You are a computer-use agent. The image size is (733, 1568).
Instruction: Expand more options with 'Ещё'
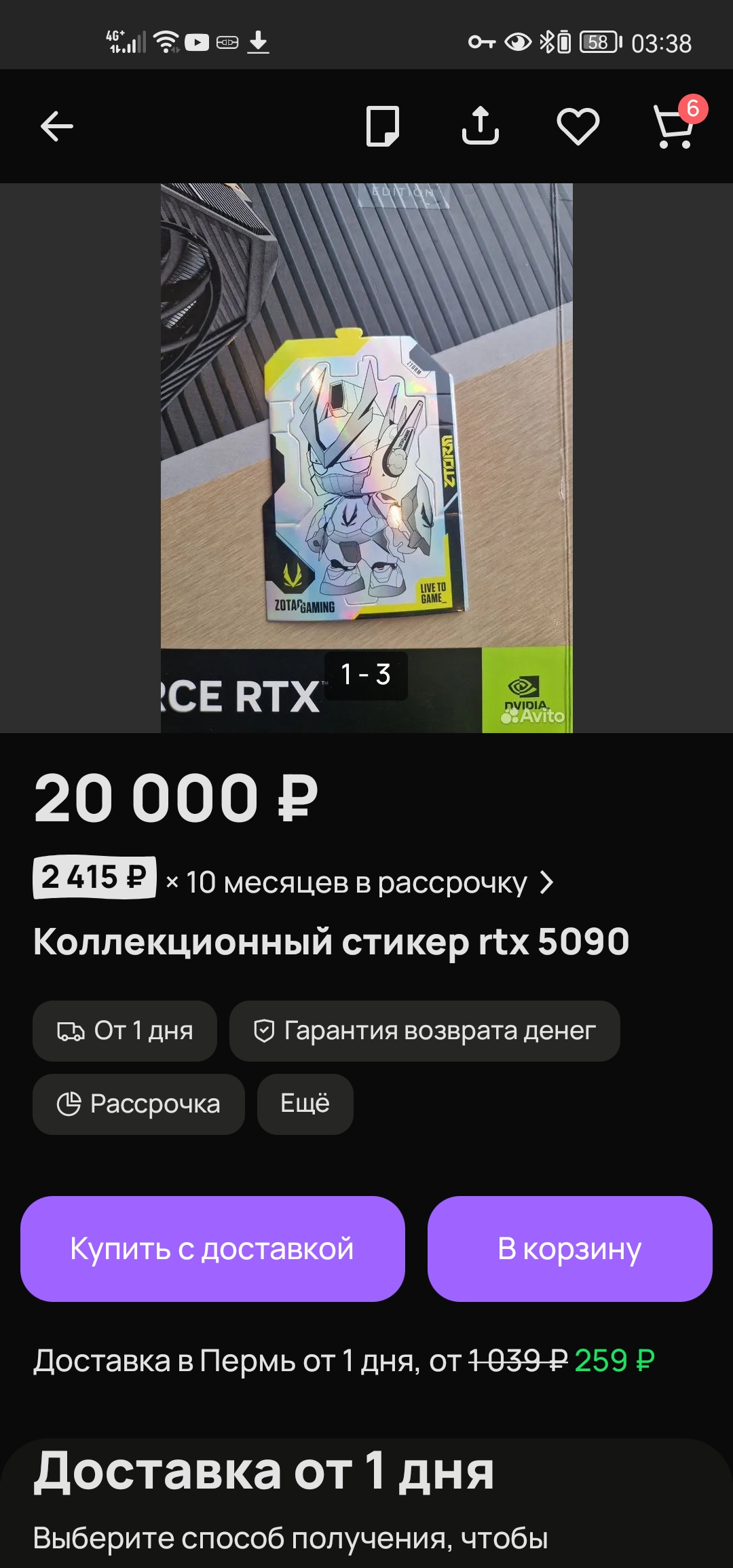pos(305,1104)
